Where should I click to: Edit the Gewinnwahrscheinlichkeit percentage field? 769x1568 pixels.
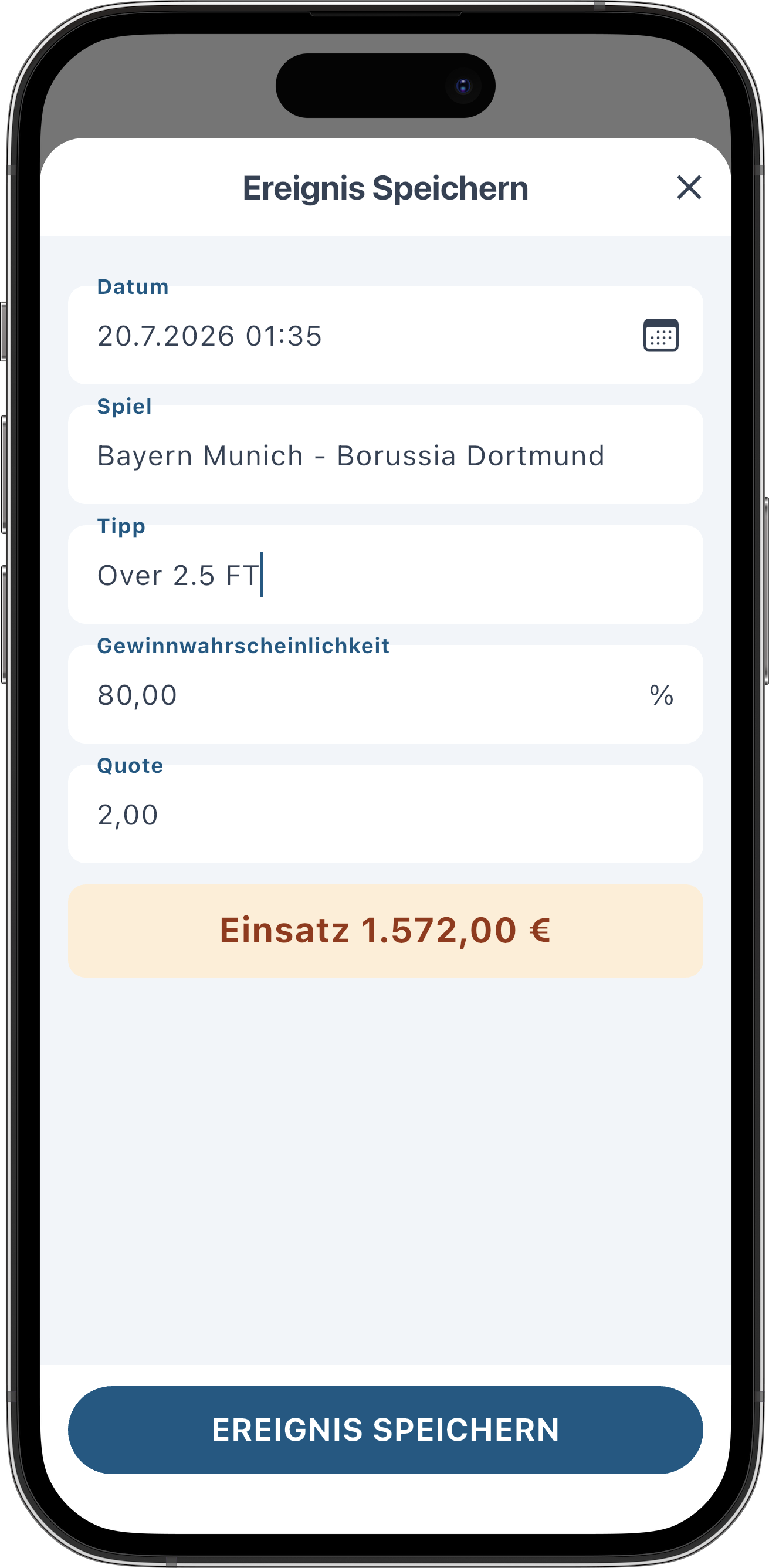(x=386, y=694)
